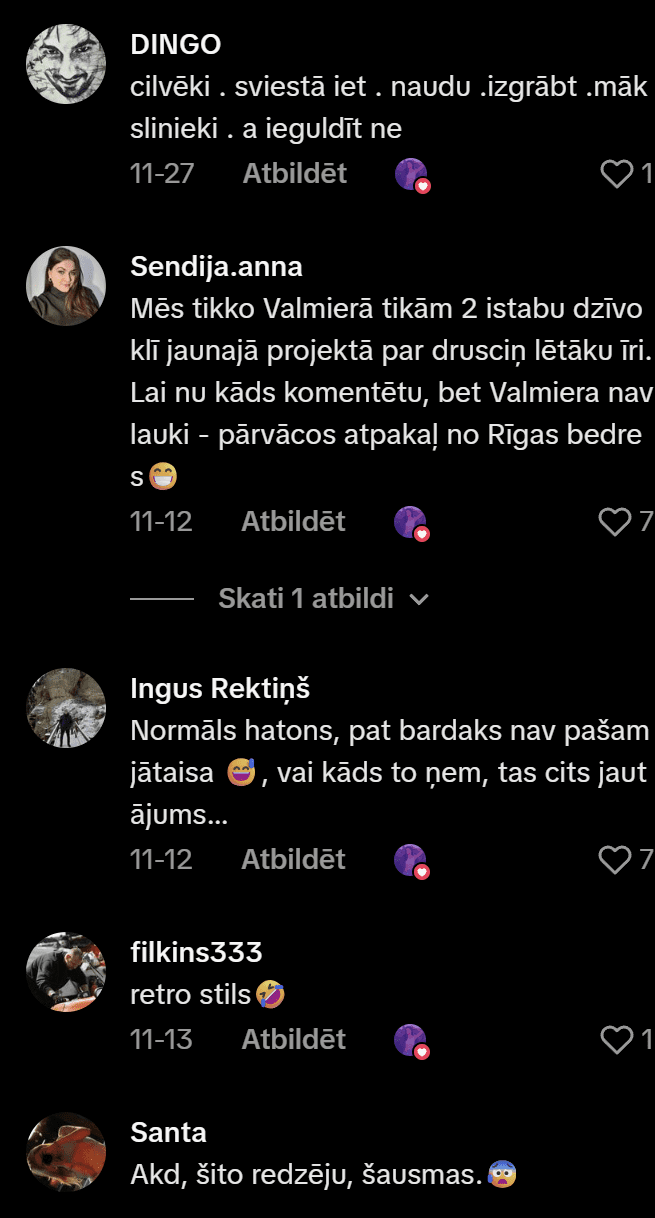Like DINGO's comment
Screen dimensions: 655x1218
tap(617, 174)
